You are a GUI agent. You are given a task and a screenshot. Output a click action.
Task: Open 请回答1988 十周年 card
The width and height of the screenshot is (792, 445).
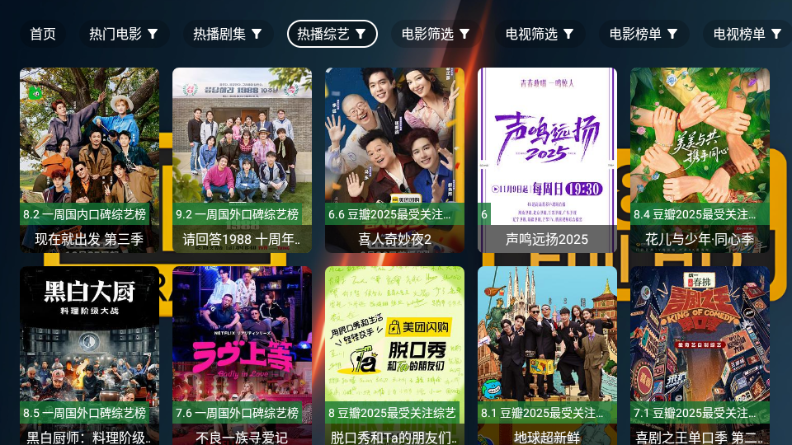coord(242,160)
